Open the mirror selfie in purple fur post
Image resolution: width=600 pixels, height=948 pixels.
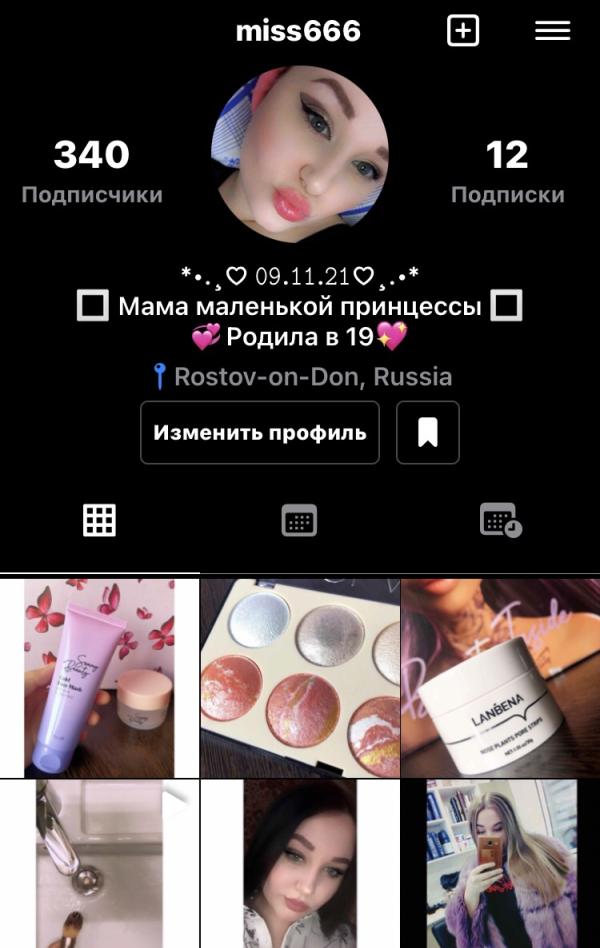[501, 864]
